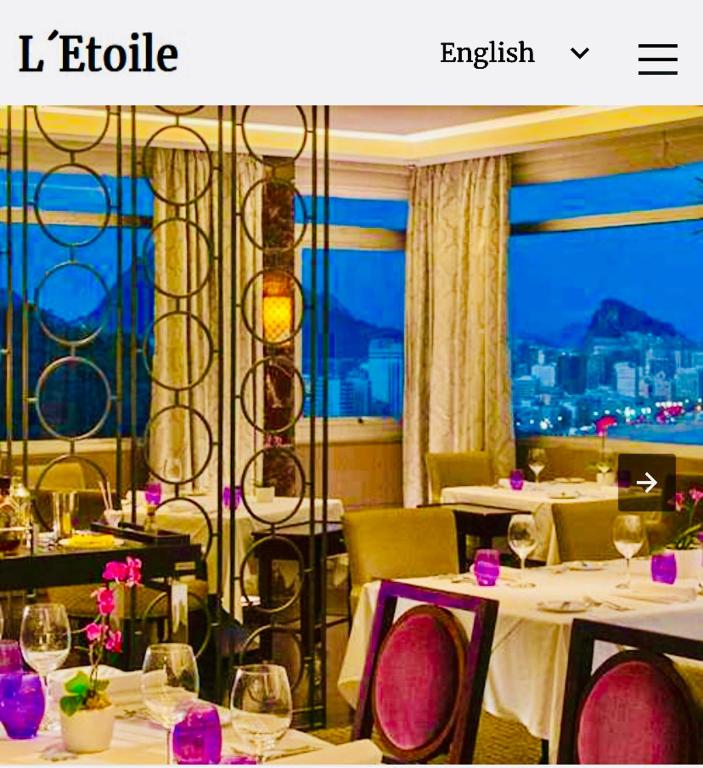
Task: Open the L'Etoile home logo
Action: click(x=98, y=53)
